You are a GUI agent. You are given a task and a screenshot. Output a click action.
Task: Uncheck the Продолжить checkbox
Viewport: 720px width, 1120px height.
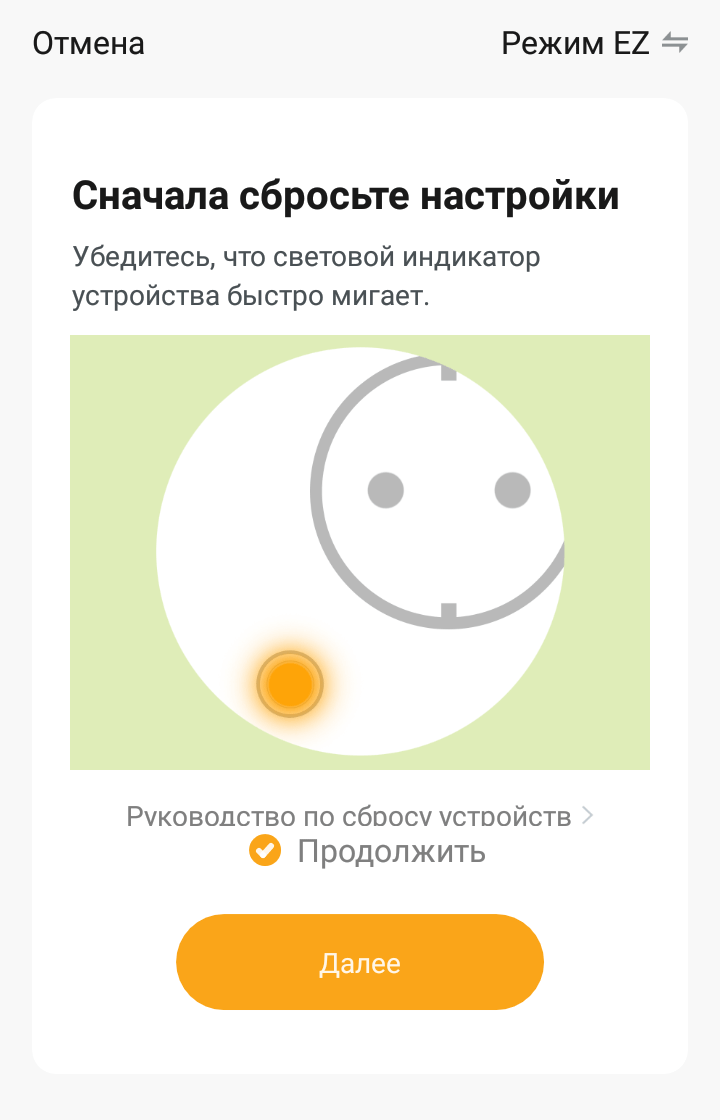265,852
